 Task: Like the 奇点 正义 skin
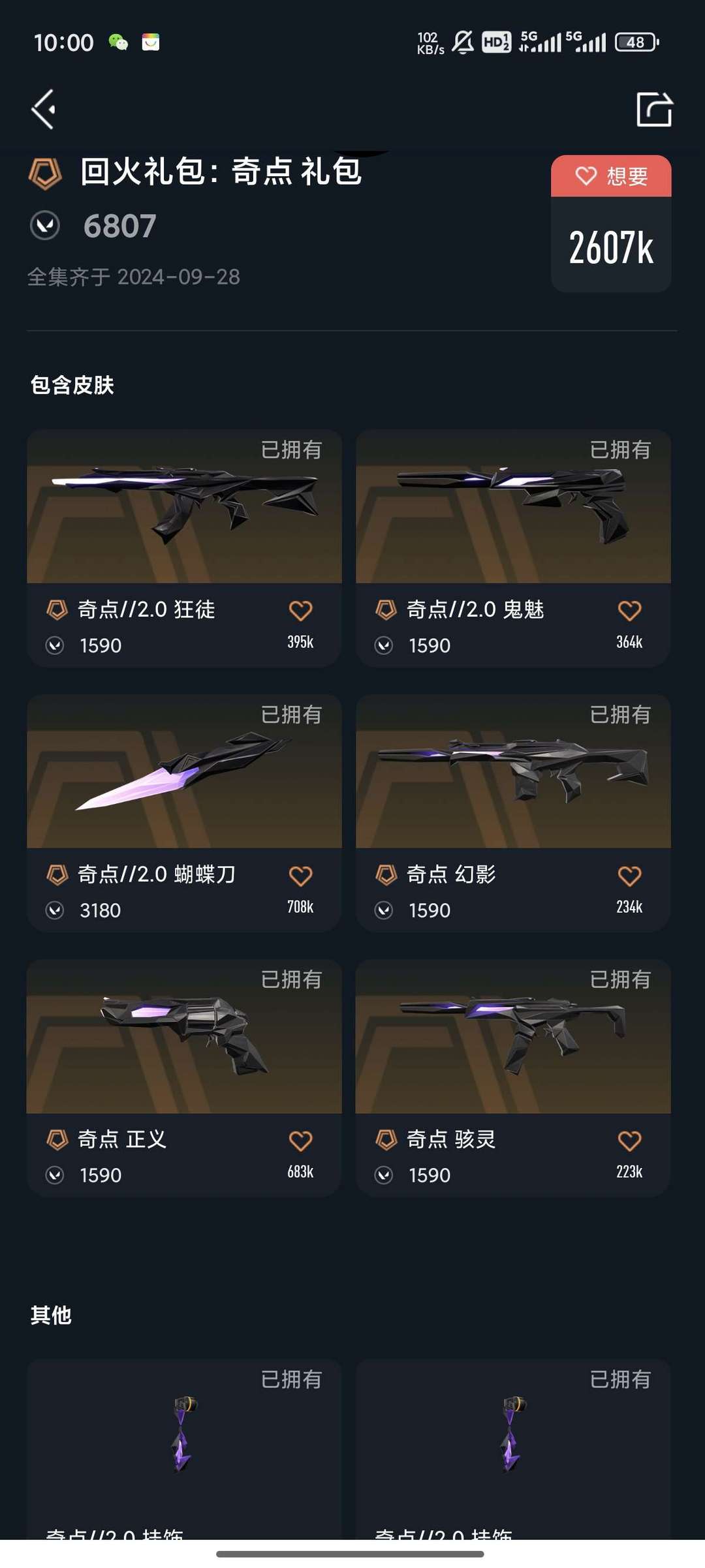click(300, 1141)
